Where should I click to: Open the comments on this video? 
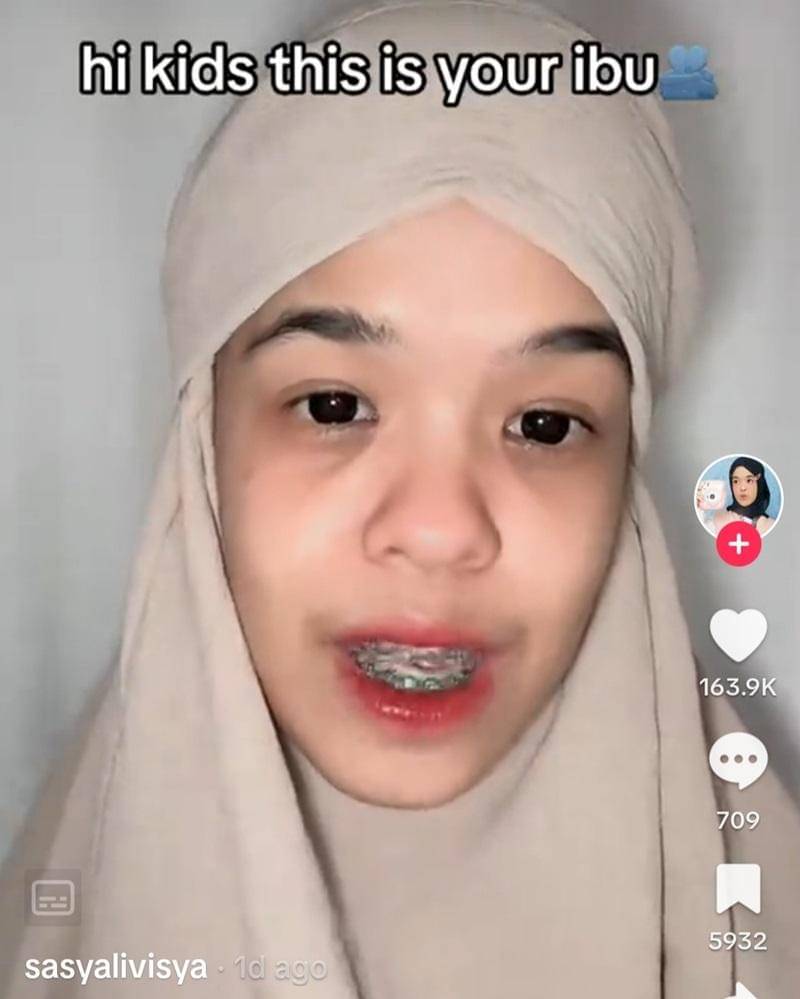(x=738, y=761)
